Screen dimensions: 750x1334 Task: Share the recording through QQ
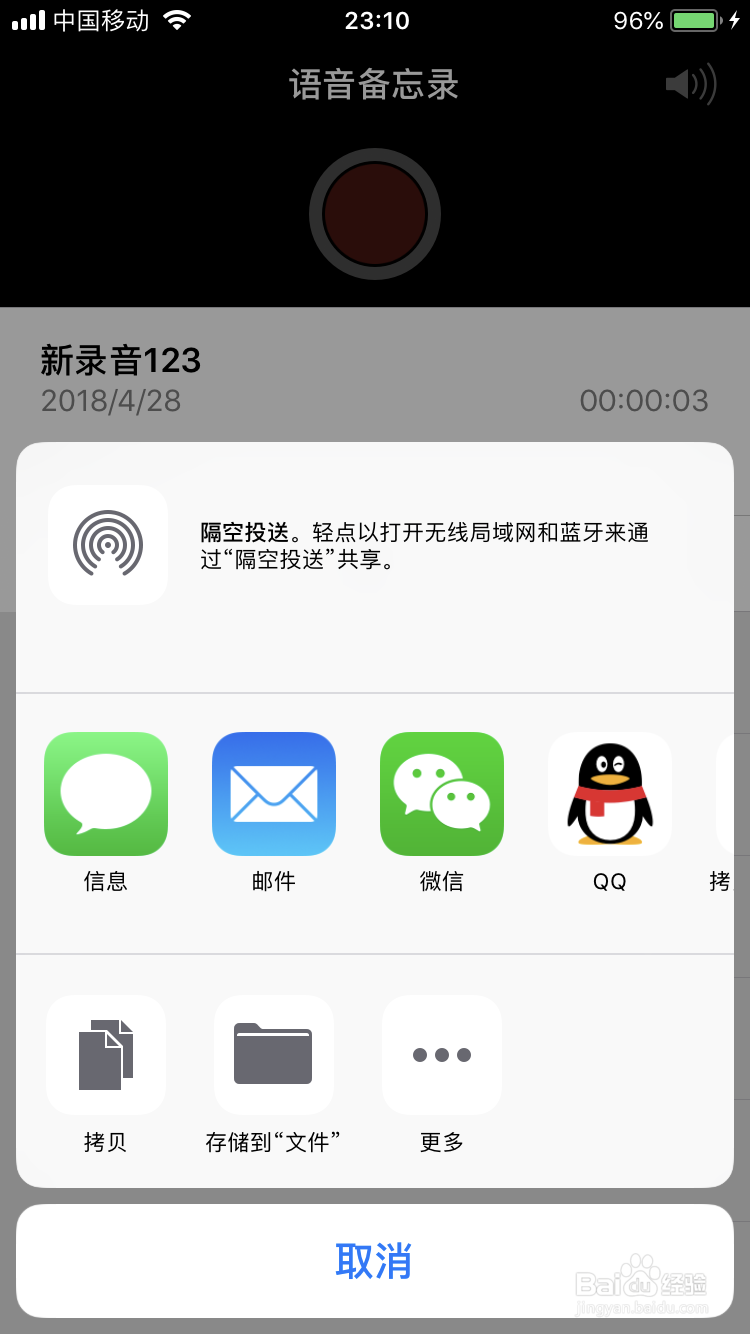pos(610,794)
